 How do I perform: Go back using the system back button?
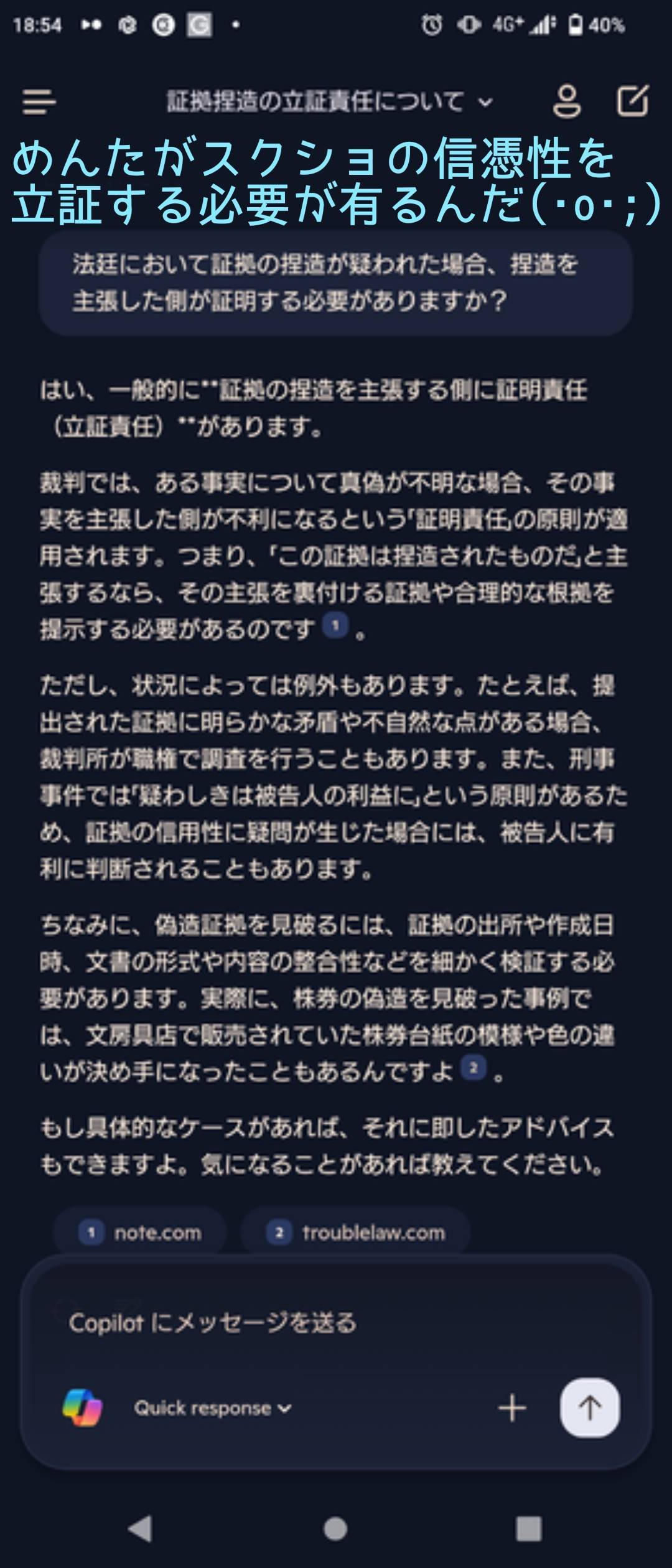[141, 1529]
